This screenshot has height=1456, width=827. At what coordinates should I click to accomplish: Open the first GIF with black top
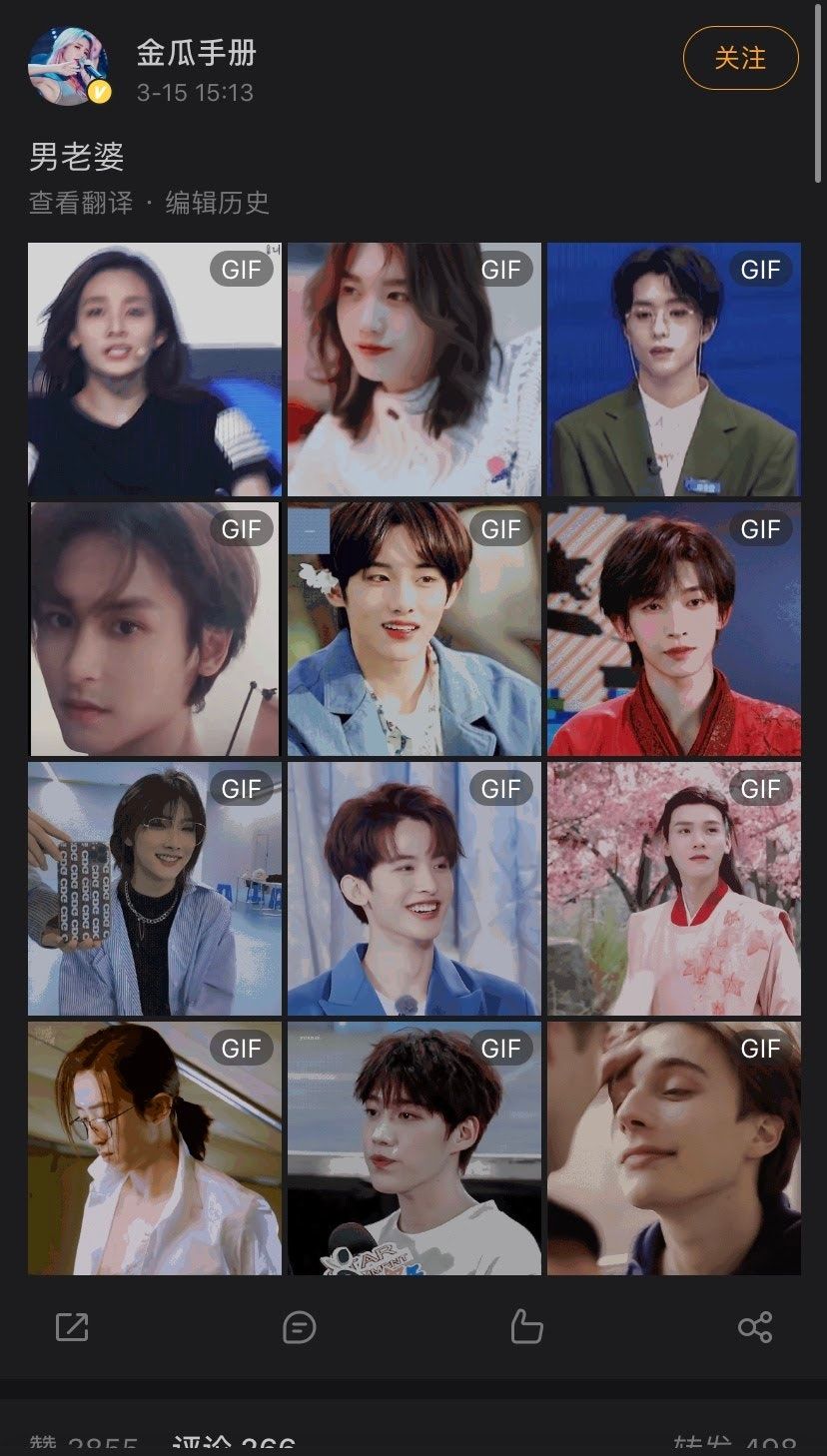tap(155, 369)
